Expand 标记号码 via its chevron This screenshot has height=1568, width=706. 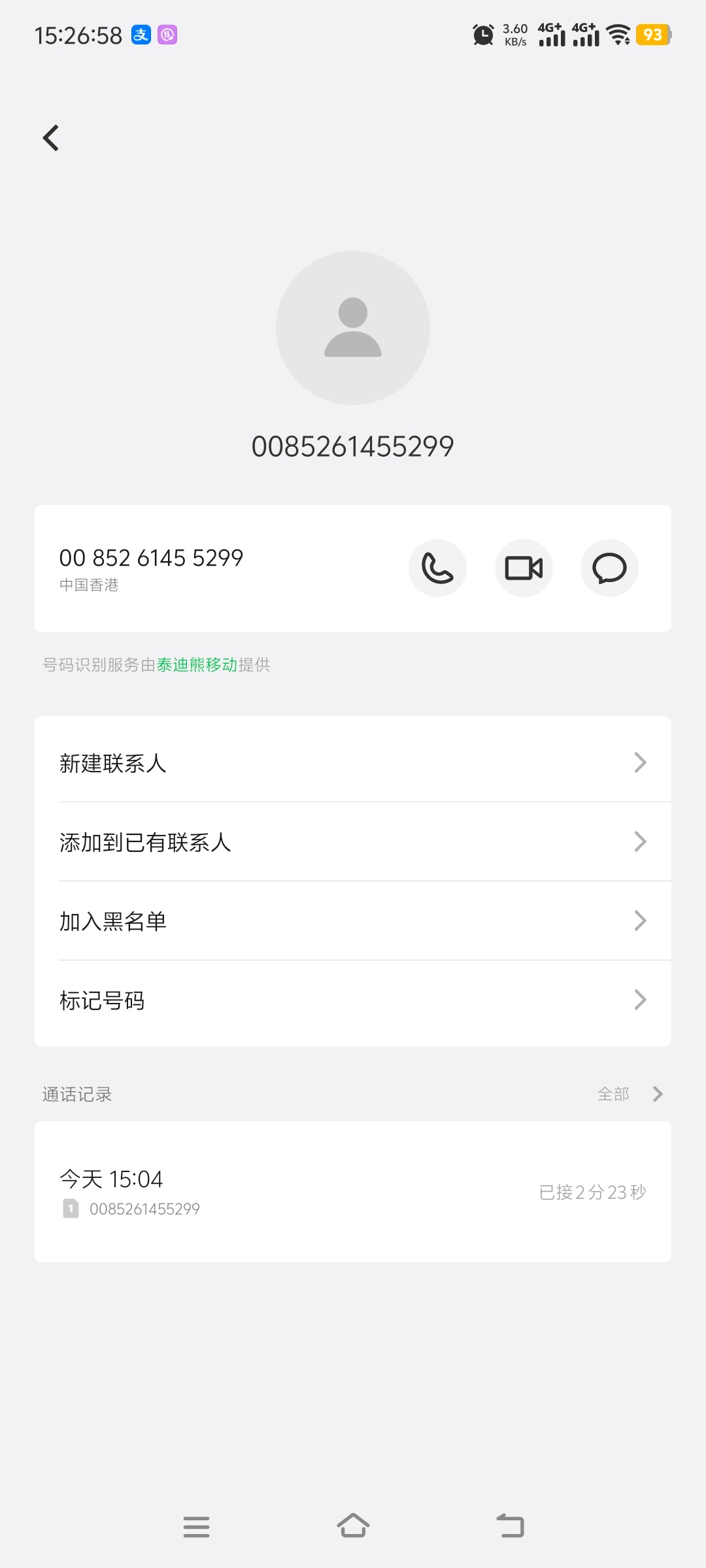coord(639,1000)
